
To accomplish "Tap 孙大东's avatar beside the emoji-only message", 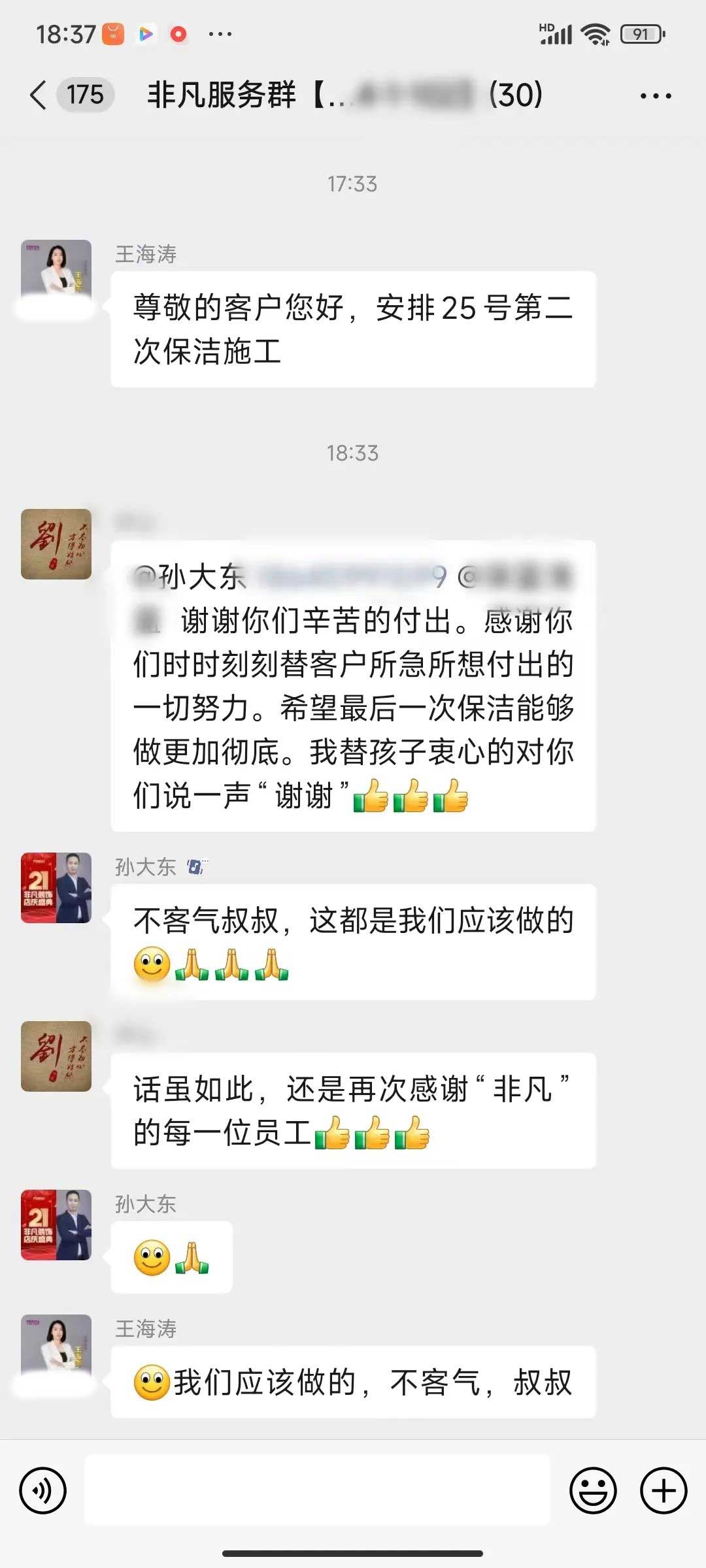I will coord(56,1224).
